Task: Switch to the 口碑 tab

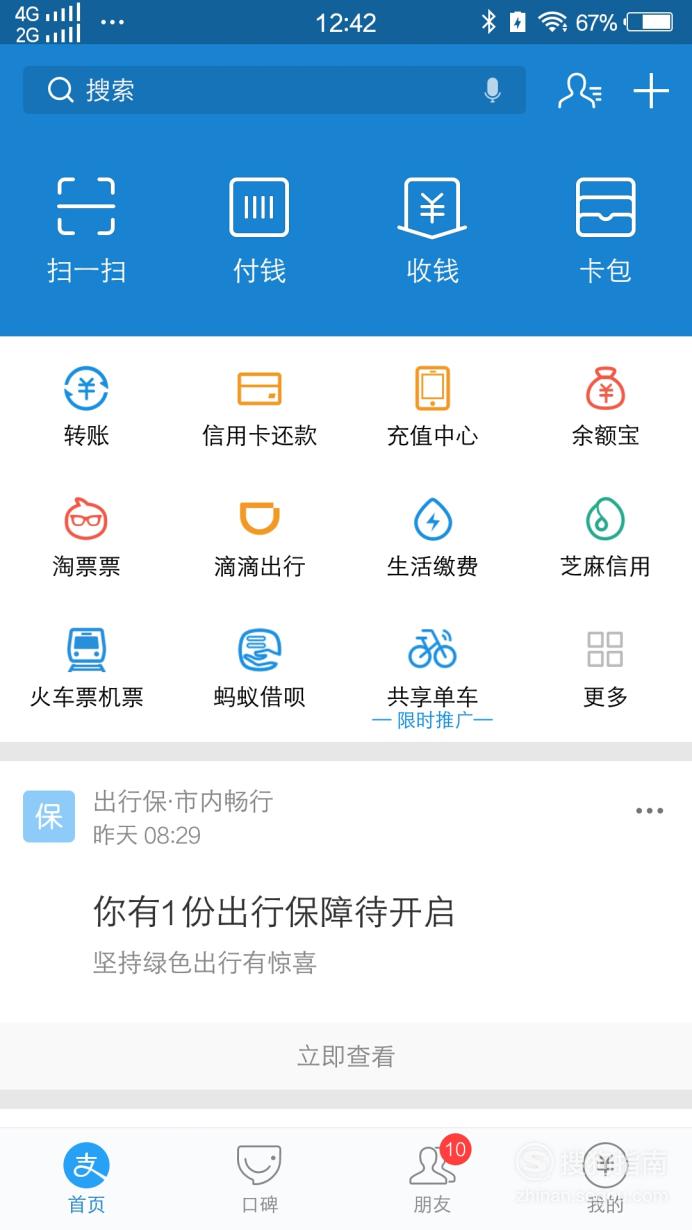Action: [x=259, y=1179]
